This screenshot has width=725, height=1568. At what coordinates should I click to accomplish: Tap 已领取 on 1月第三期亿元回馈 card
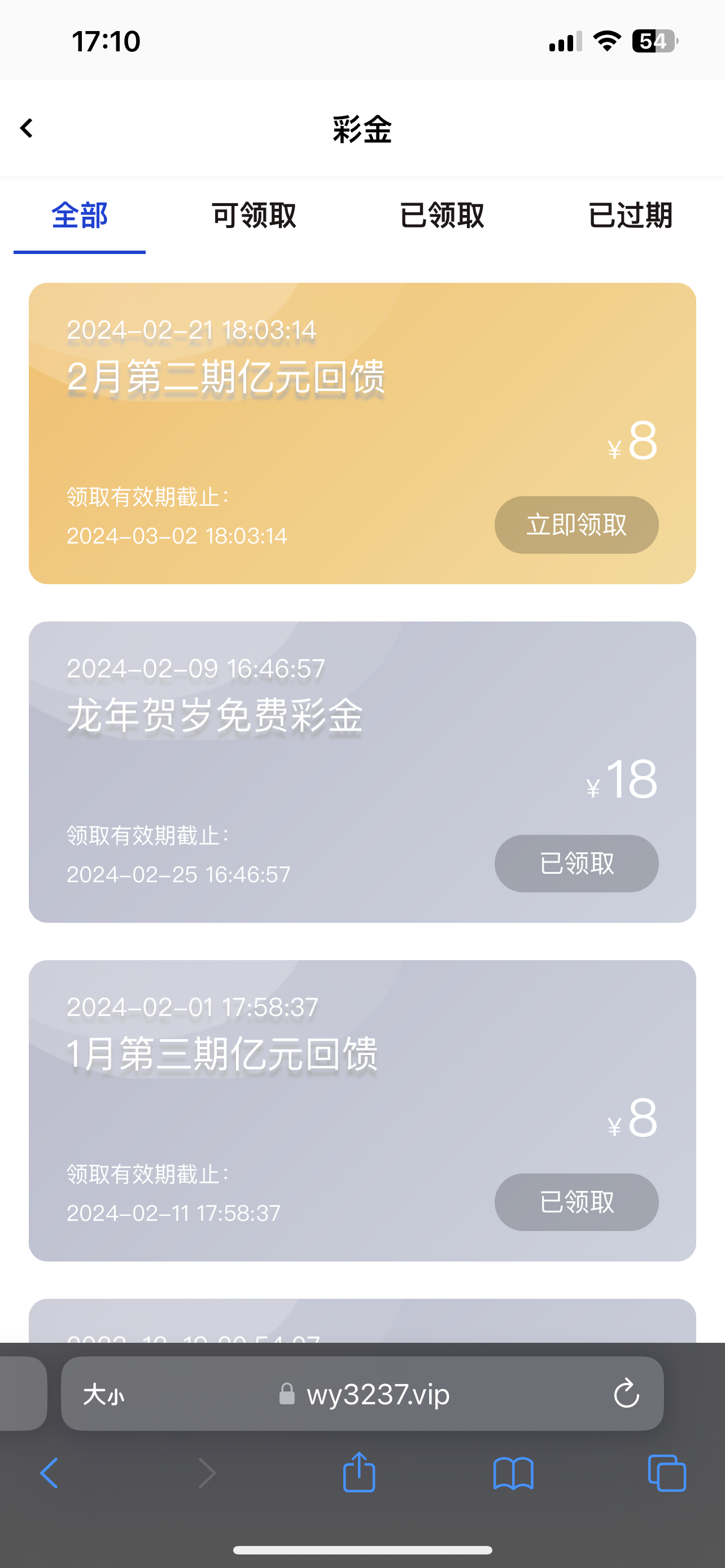tap(576, 1202)
